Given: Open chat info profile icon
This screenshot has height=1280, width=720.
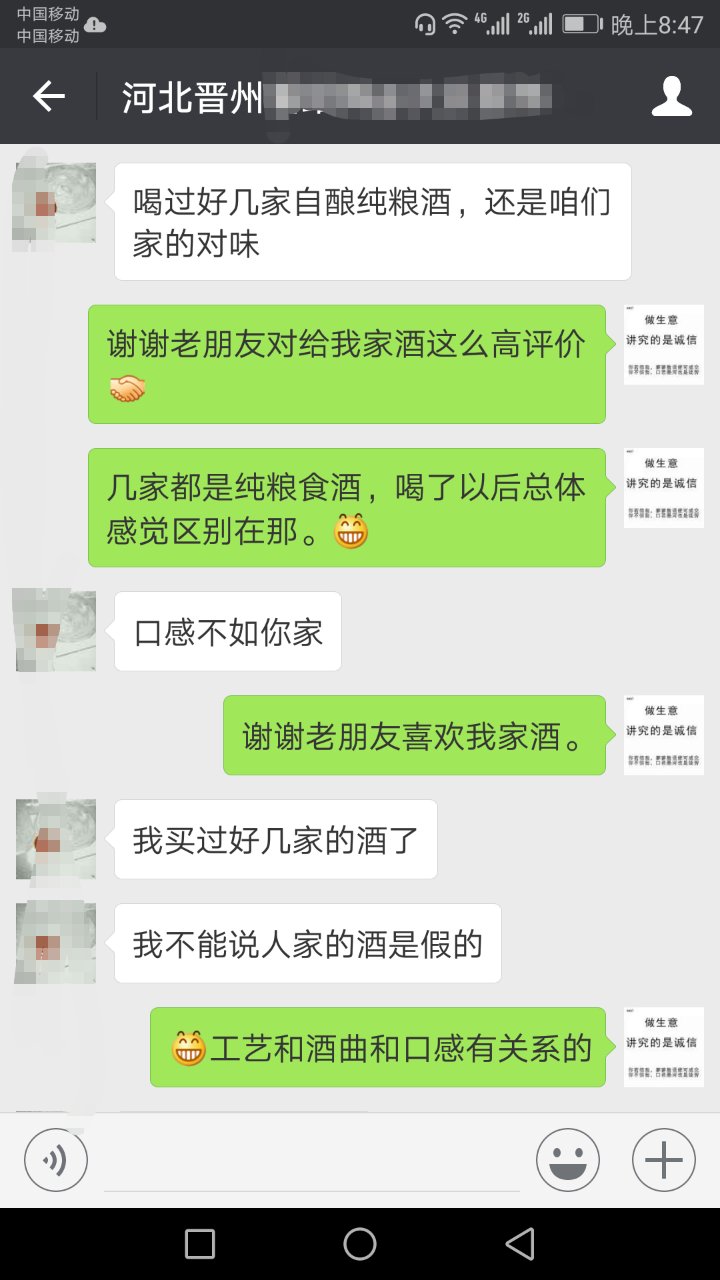Looking at the screenshot, I should point(671,96).
